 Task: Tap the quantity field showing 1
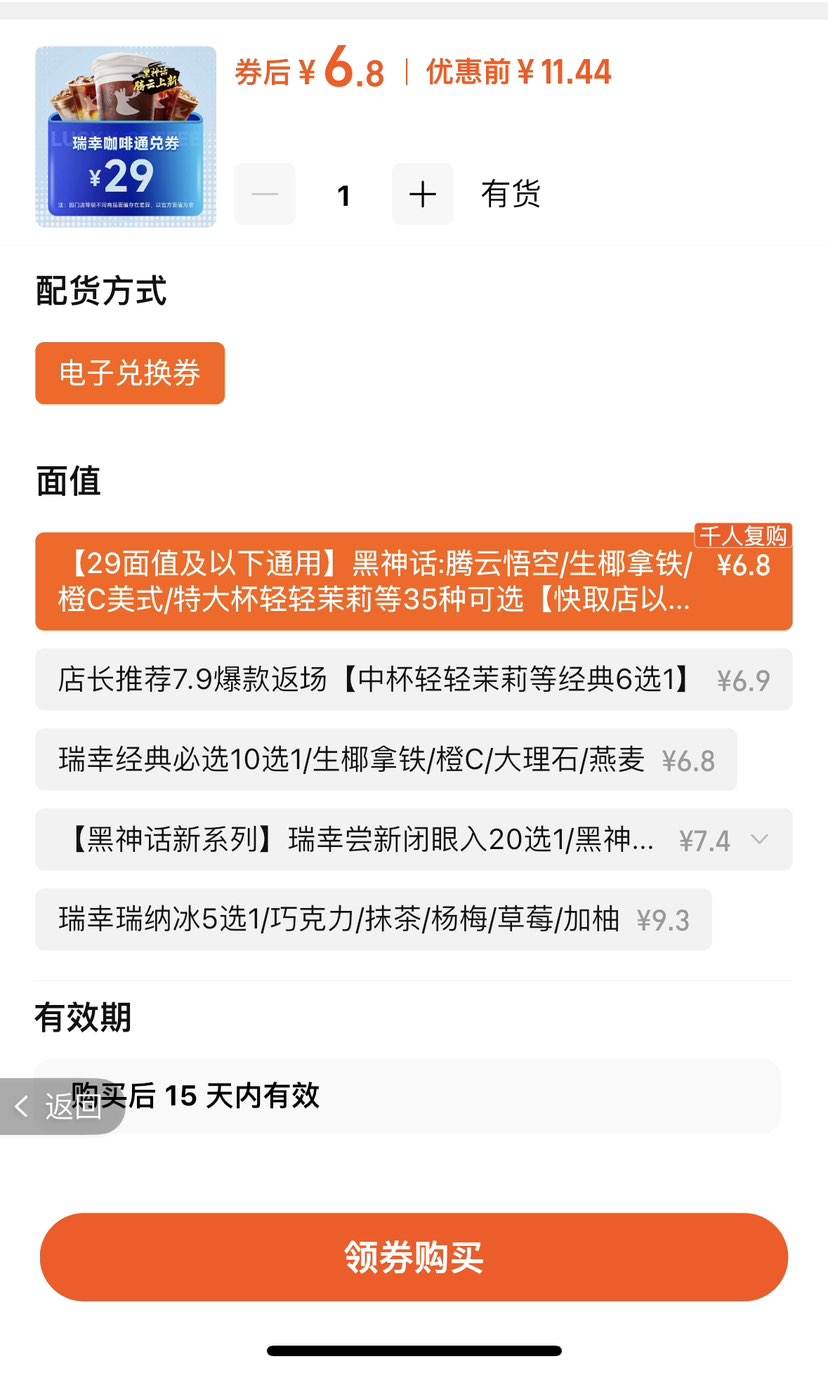[343, 194]
